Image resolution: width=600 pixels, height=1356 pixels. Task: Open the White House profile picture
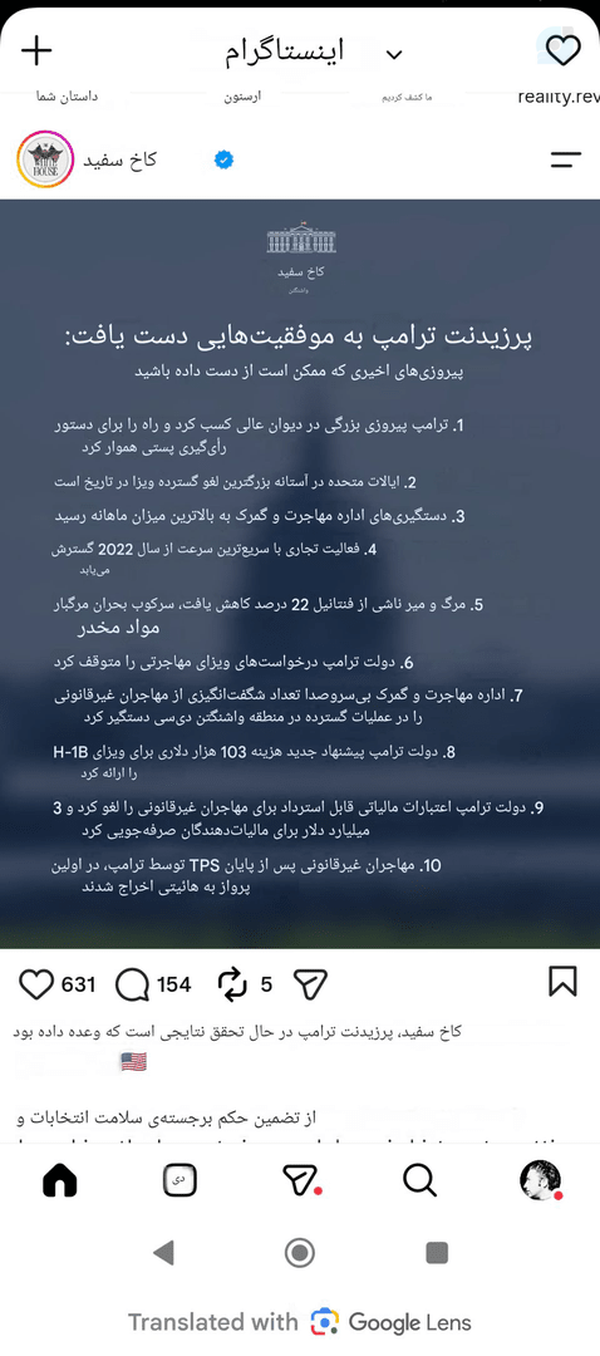45,159
